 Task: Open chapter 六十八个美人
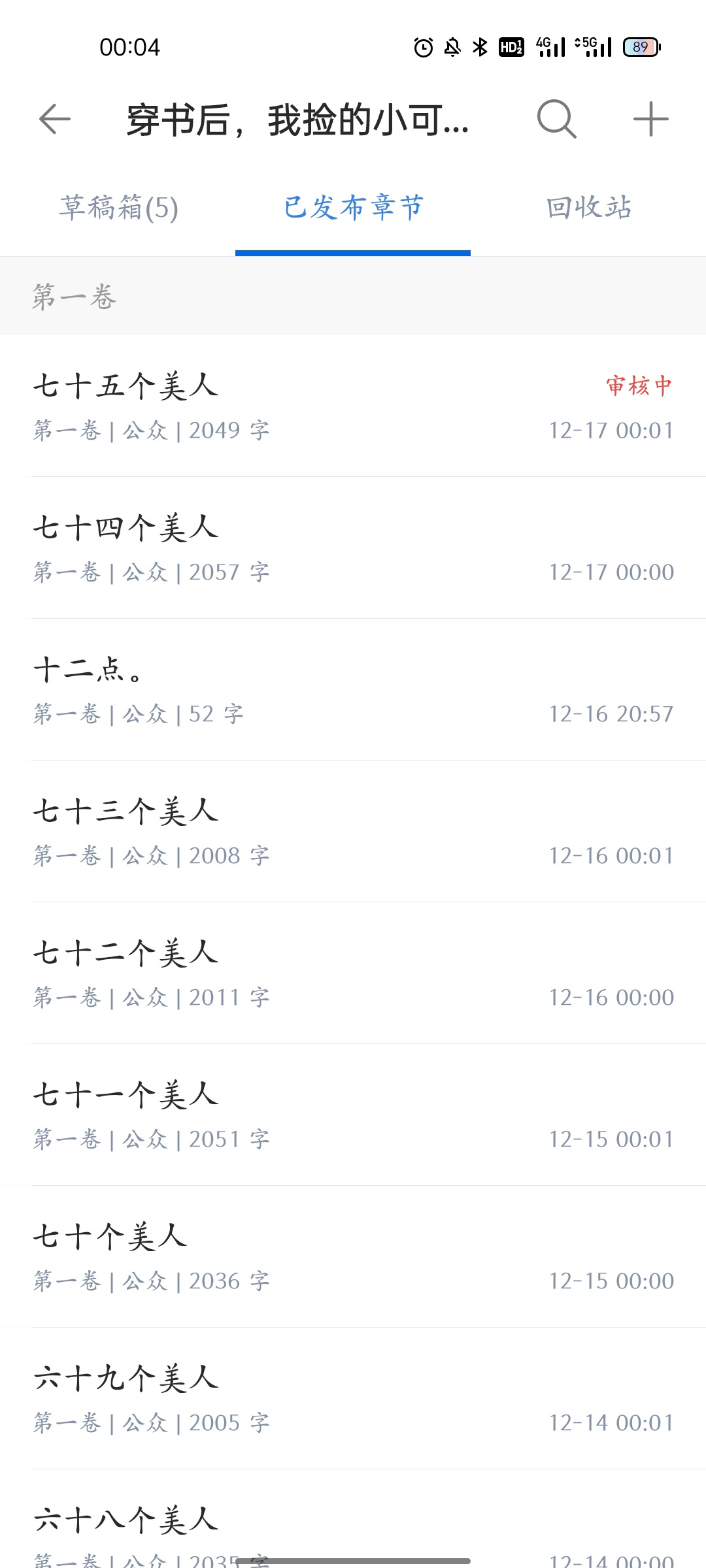[353, 1520]
